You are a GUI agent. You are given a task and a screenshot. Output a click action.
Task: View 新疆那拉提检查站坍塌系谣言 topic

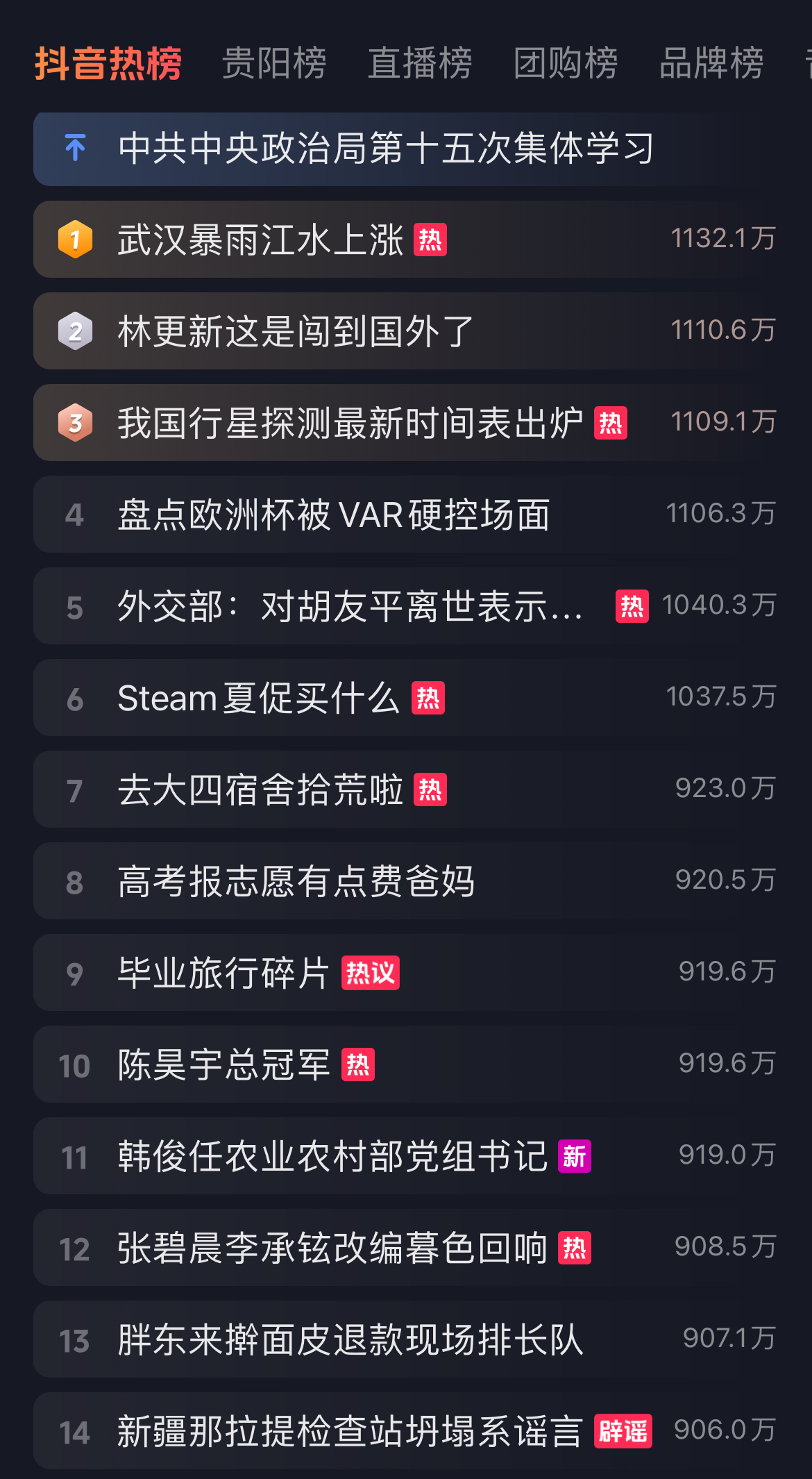coord(350,1432)
